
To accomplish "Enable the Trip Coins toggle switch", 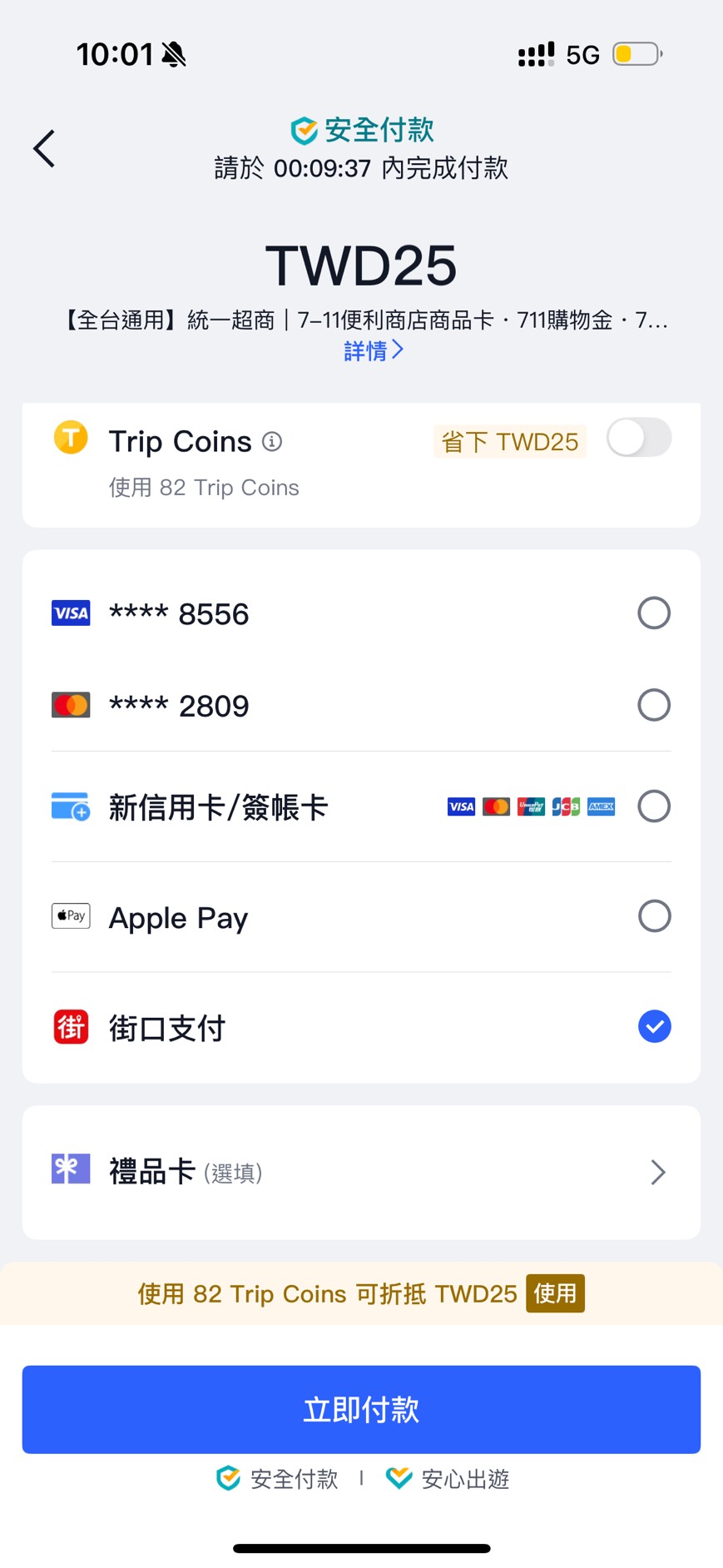I will pos(638,437).
